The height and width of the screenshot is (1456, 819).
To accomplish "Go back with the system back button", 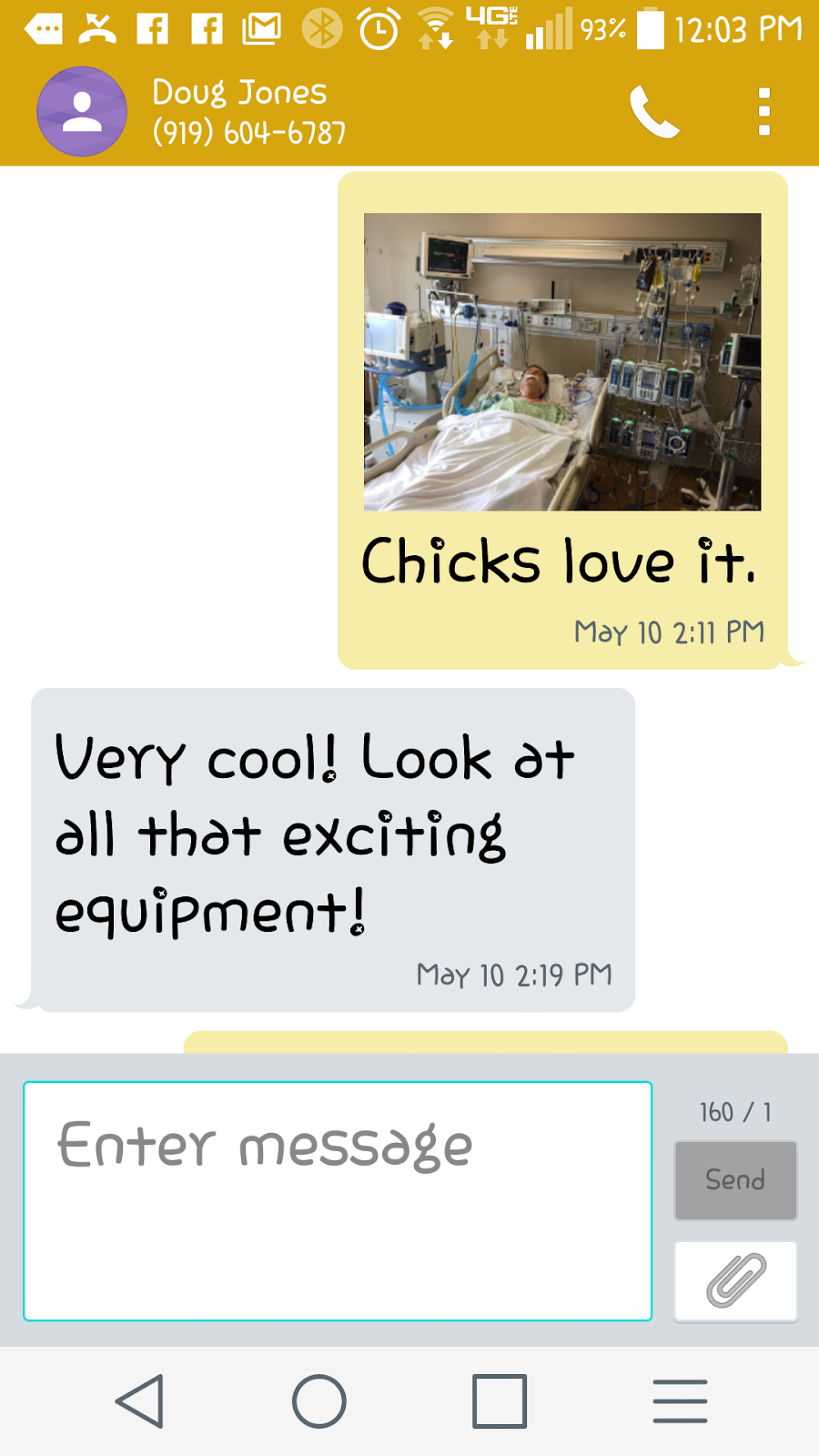I will click(x=140, y=1400).
